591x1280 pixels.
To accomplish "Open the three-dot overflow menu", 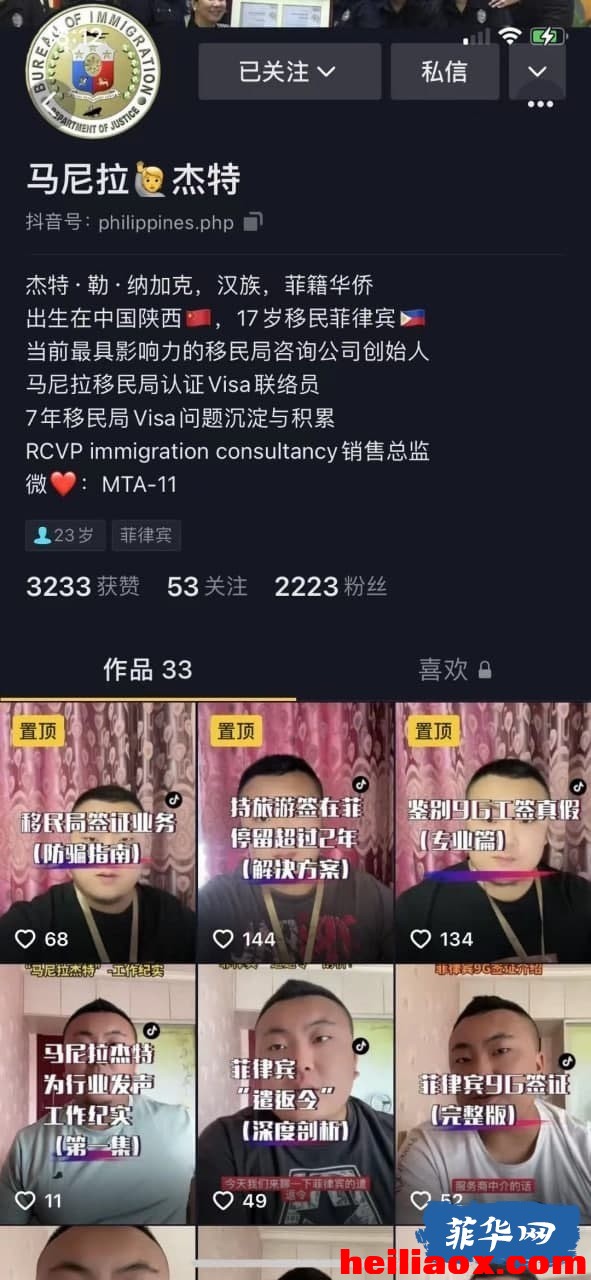I will pyautogui.click(x=540, y=104).
